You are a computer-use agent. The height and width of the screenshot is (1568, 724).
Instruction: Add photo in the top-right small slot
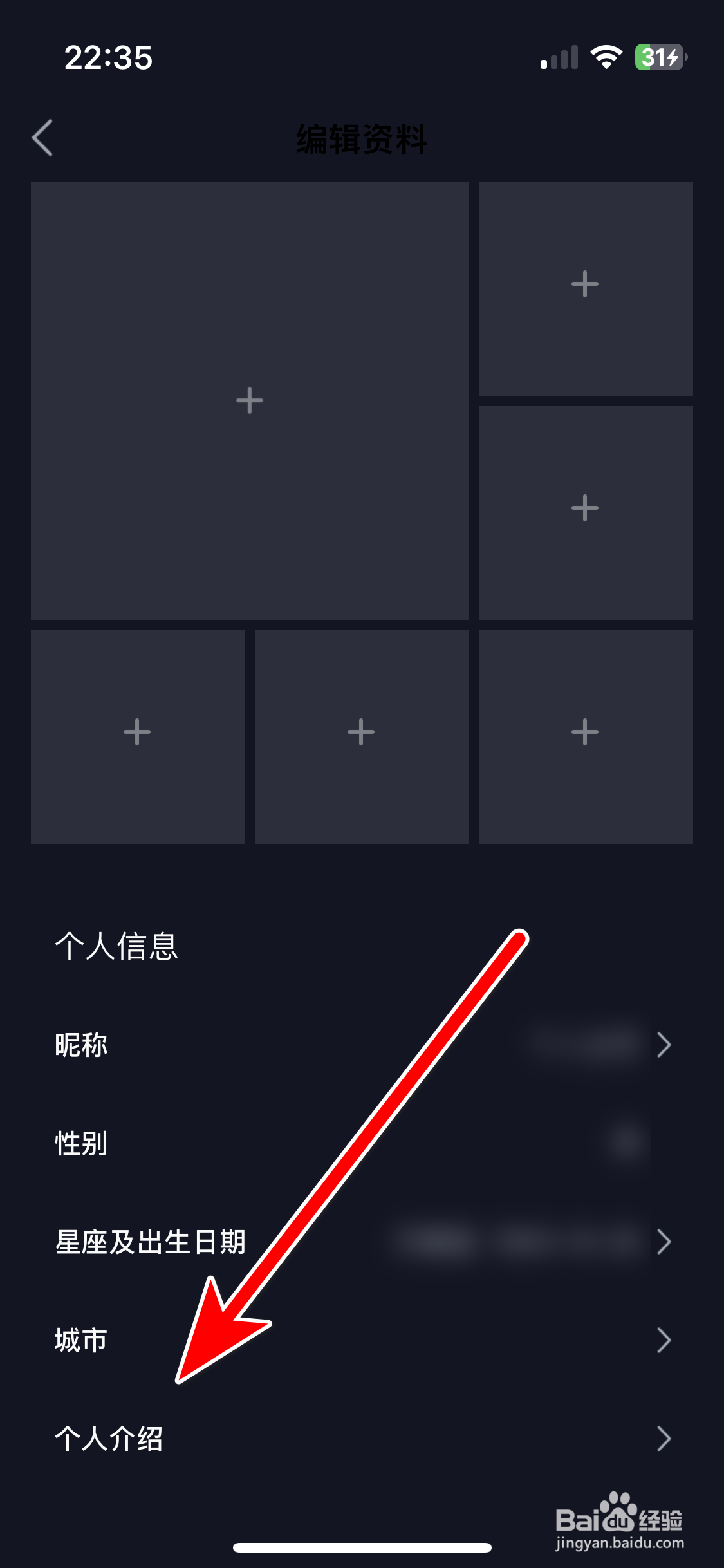click(584, 285)
